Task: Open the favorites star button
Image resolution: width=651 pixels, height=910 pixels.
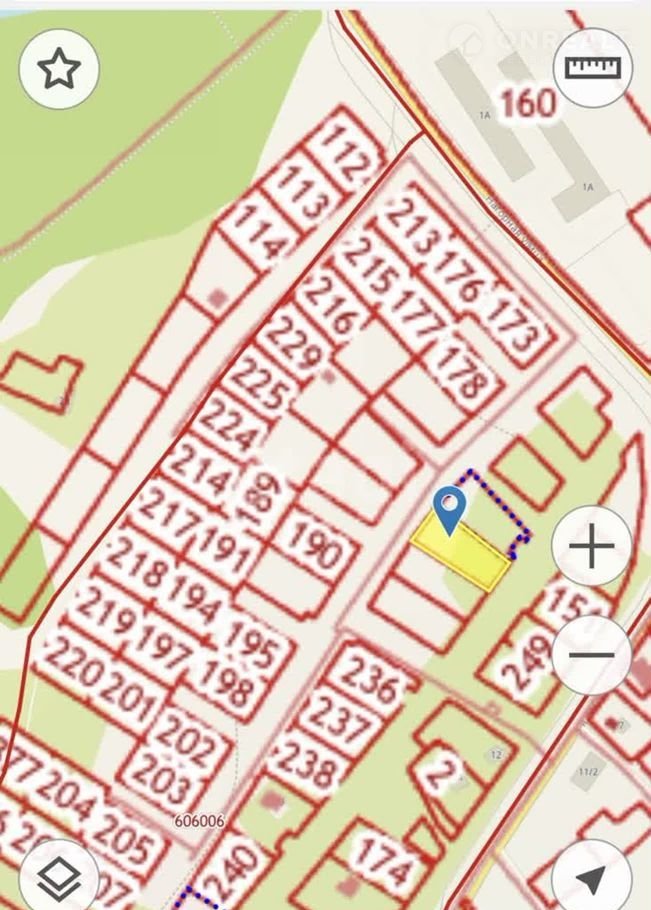Action: 58,69
